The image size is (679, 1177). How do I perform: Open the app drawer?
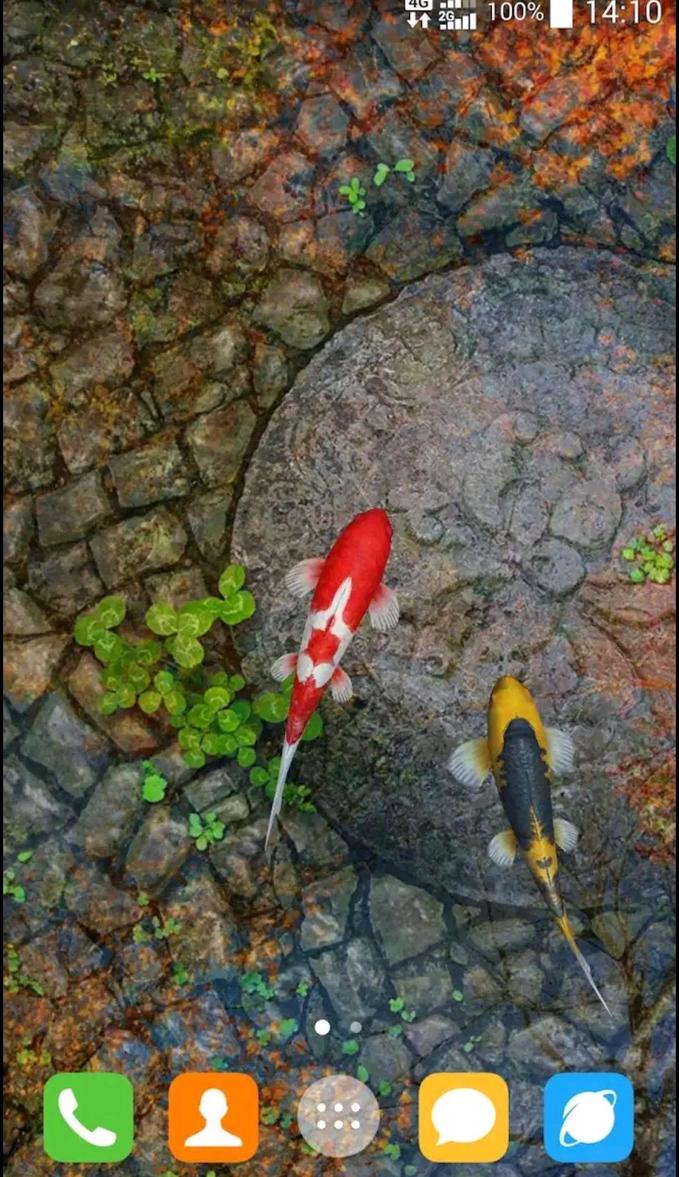338,1117
